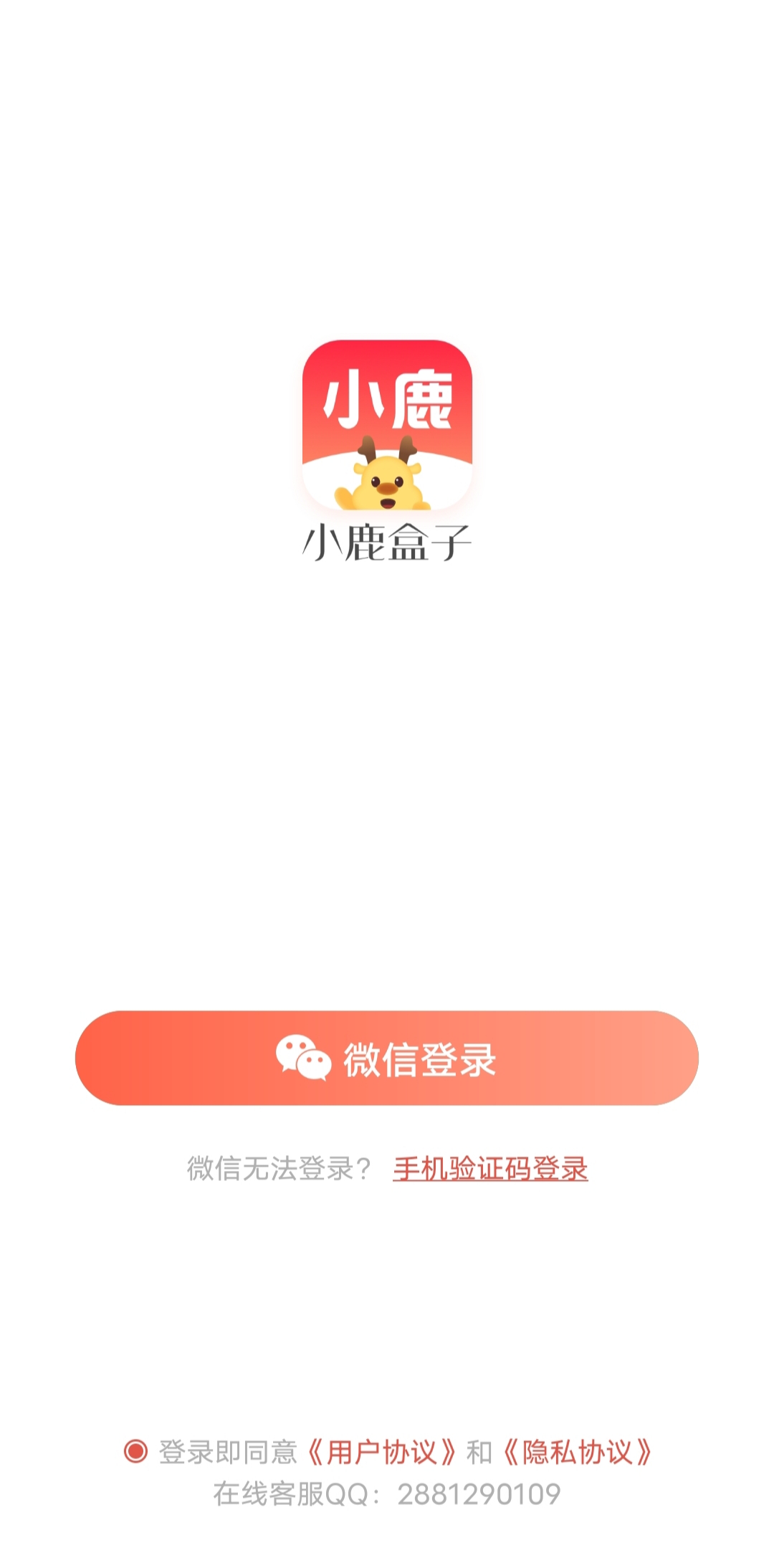Open the 手机验证码登录 link

click(x=490, y=1169)
